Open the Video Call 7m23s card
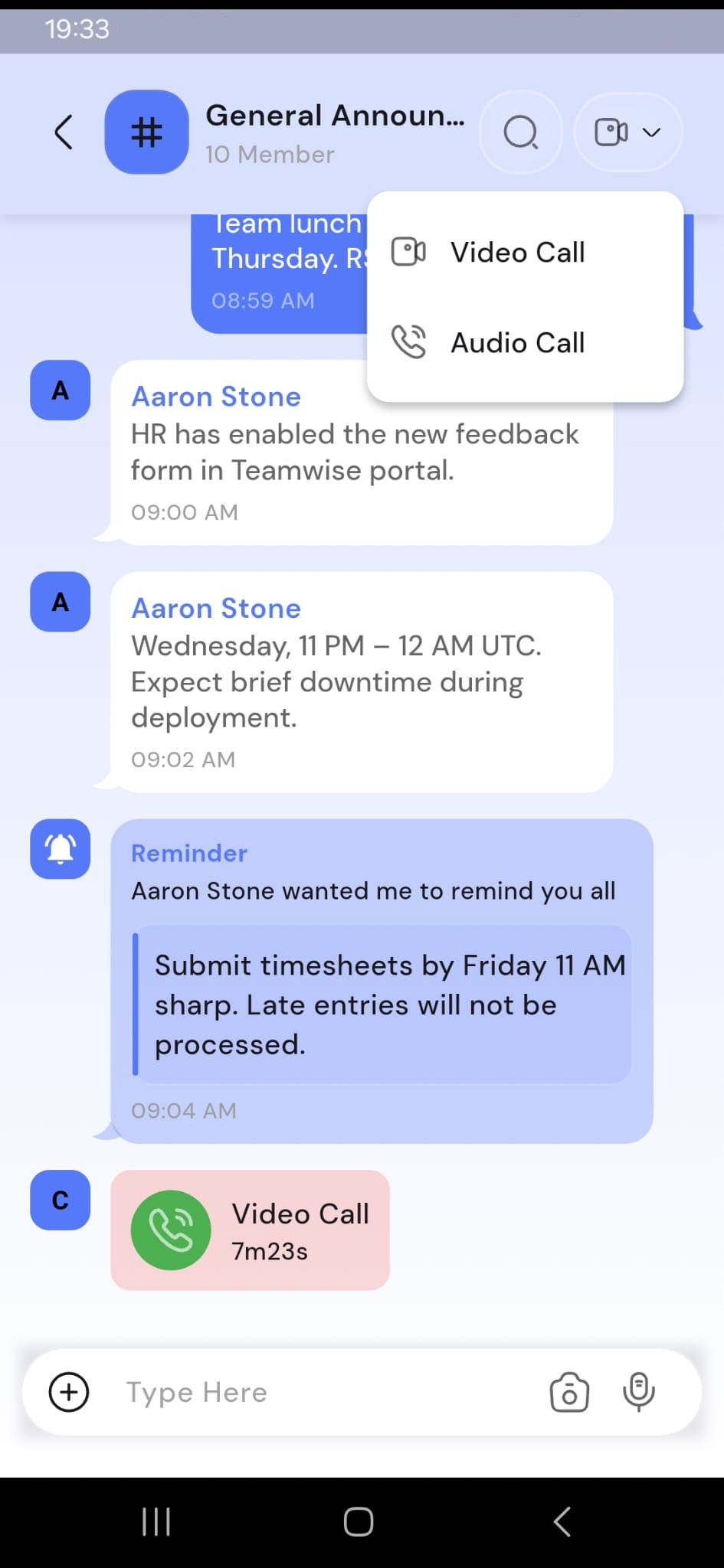Screen dimensions: 724x1568 (x=250, y=1230)
